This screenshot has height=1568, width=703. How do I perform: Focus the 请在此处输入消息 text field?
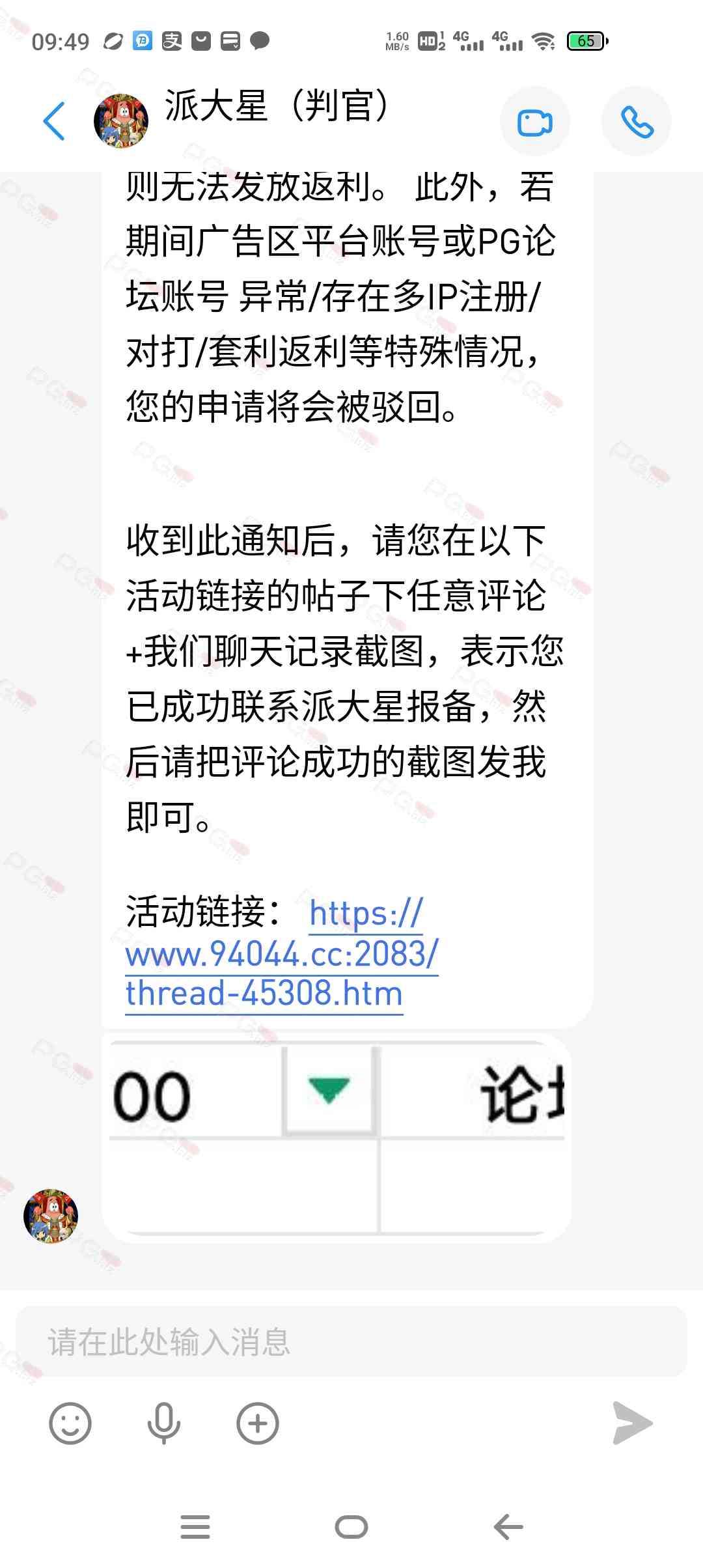click(351, 1342)
